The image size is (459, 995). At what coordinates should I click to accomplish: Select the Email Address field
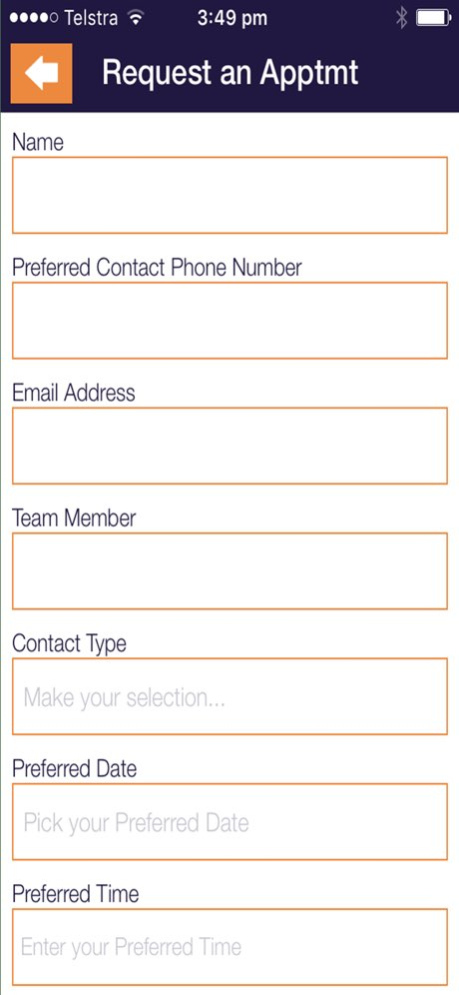[230, 445]
